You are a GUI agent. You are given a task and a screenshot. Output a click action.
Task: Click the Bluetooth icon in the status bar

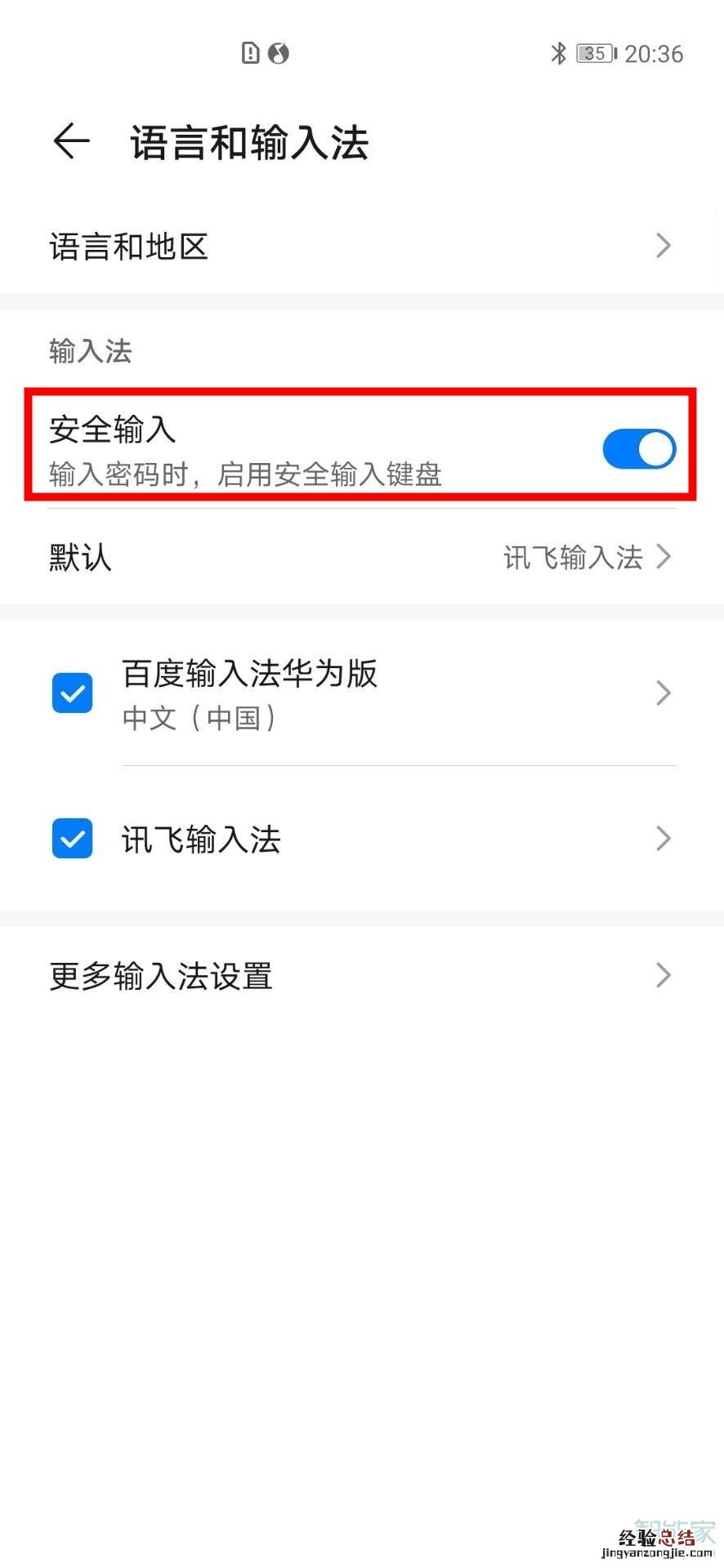pyautogui.click(x=559, y=53)
